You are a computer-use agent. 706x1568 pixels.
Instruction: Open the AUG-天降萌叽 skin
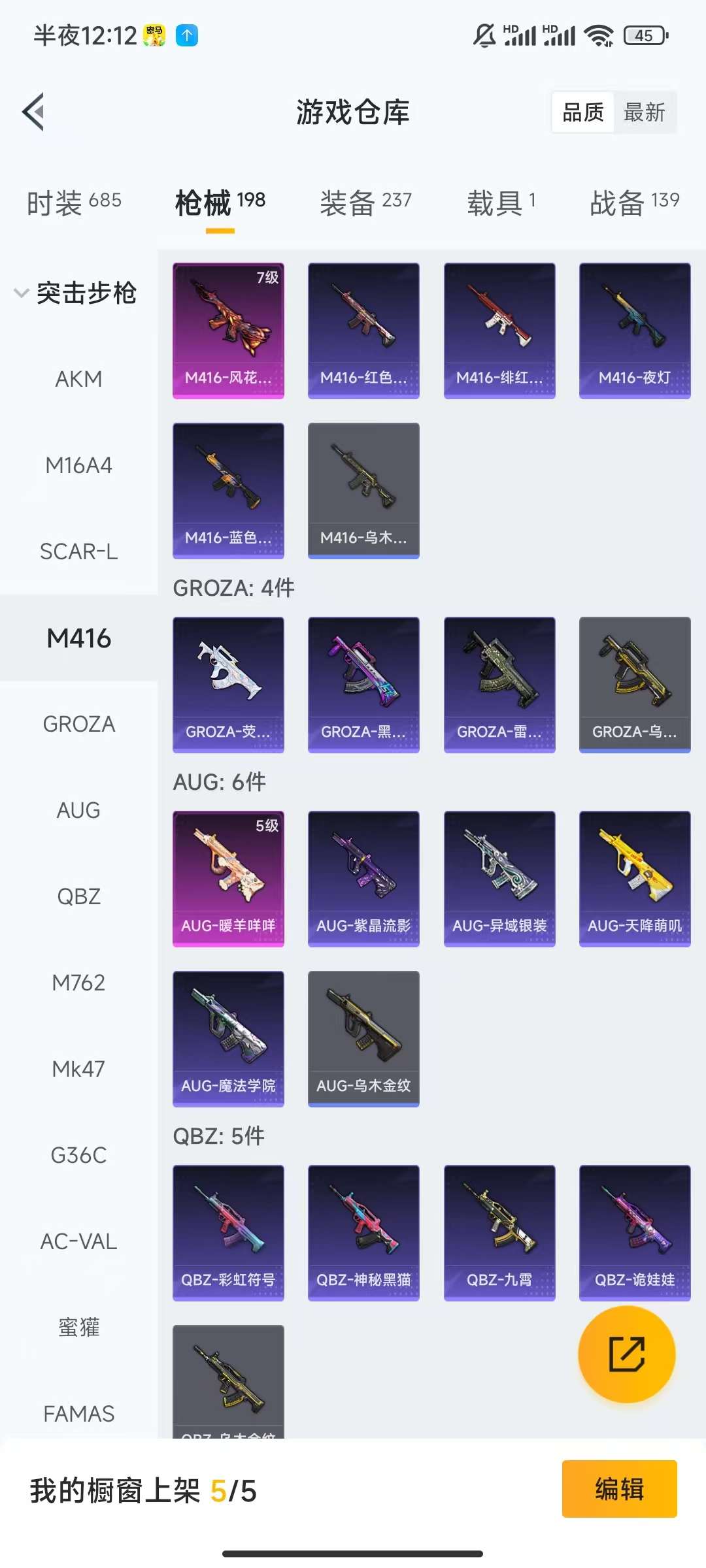pyautogui.click(x=635, y=878)
